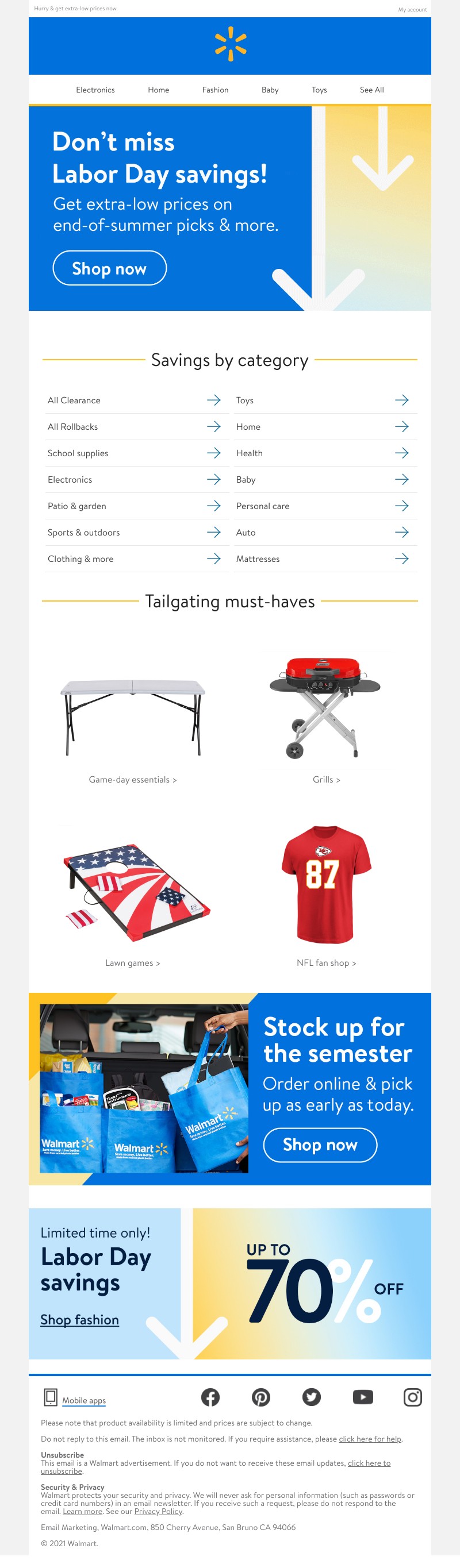Select See All in the top navigation

point(371,90)
